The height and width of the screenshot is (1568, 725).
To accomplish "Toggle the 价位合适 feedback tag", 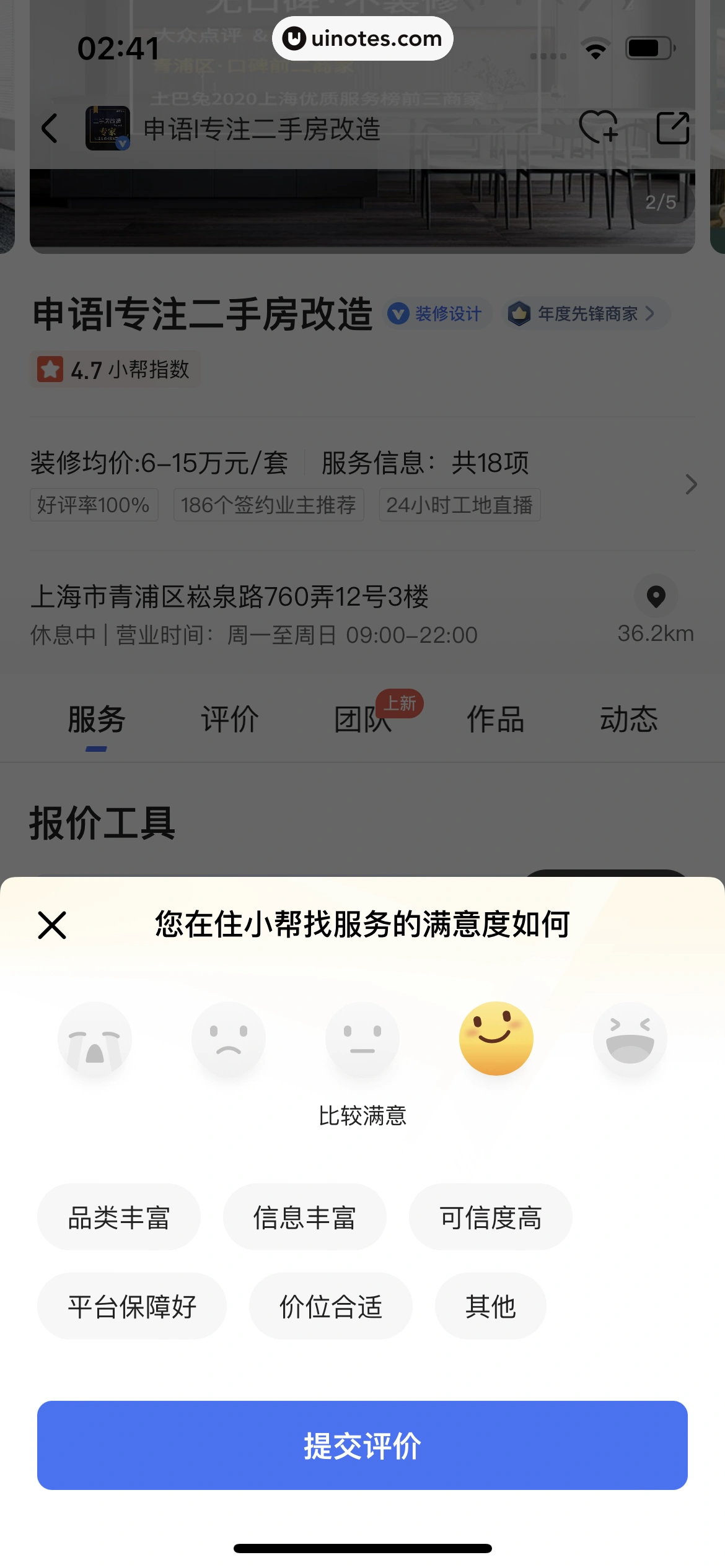I will click(x=330, y=1307).
